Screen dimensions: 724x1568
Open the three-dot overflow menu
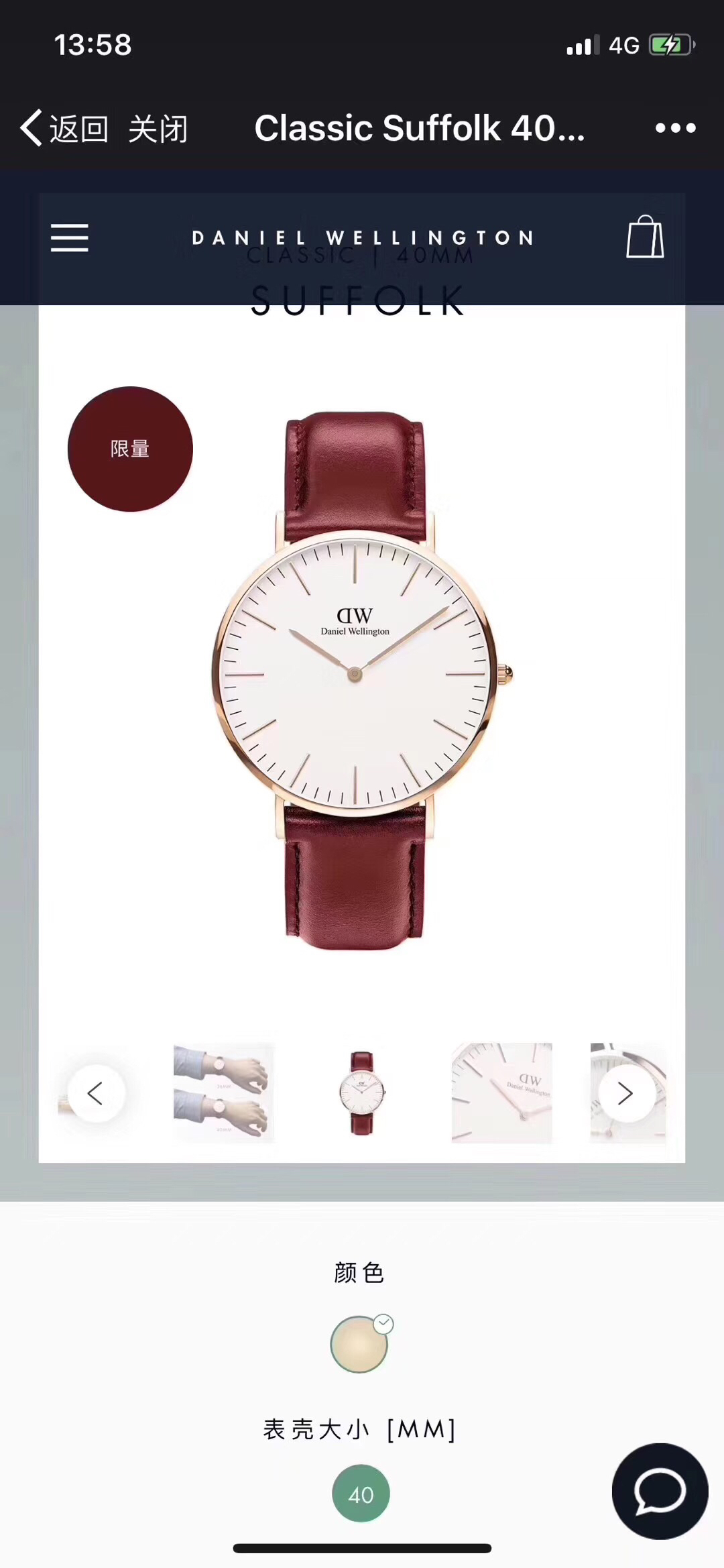(675, 127)
